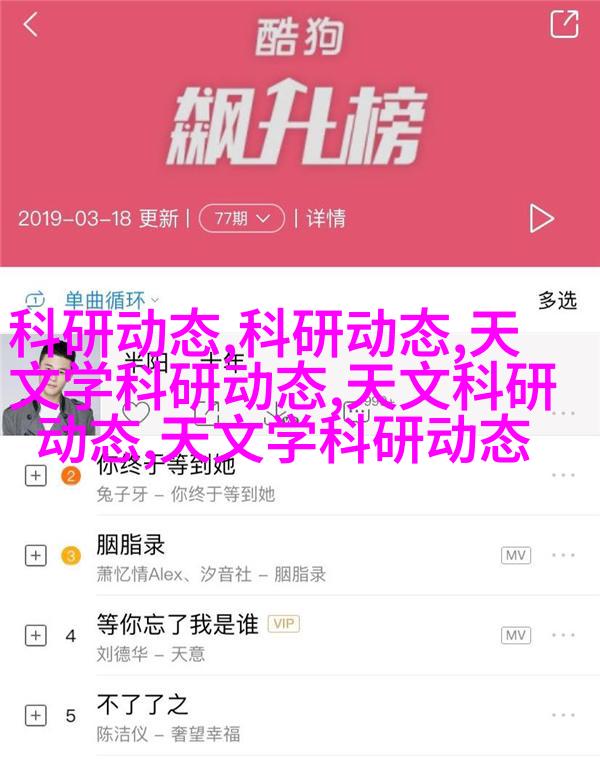The width and height of the screenshot is (600, 759).
Task: Go back using the top arrow
Action: click(x=30, y=25)
